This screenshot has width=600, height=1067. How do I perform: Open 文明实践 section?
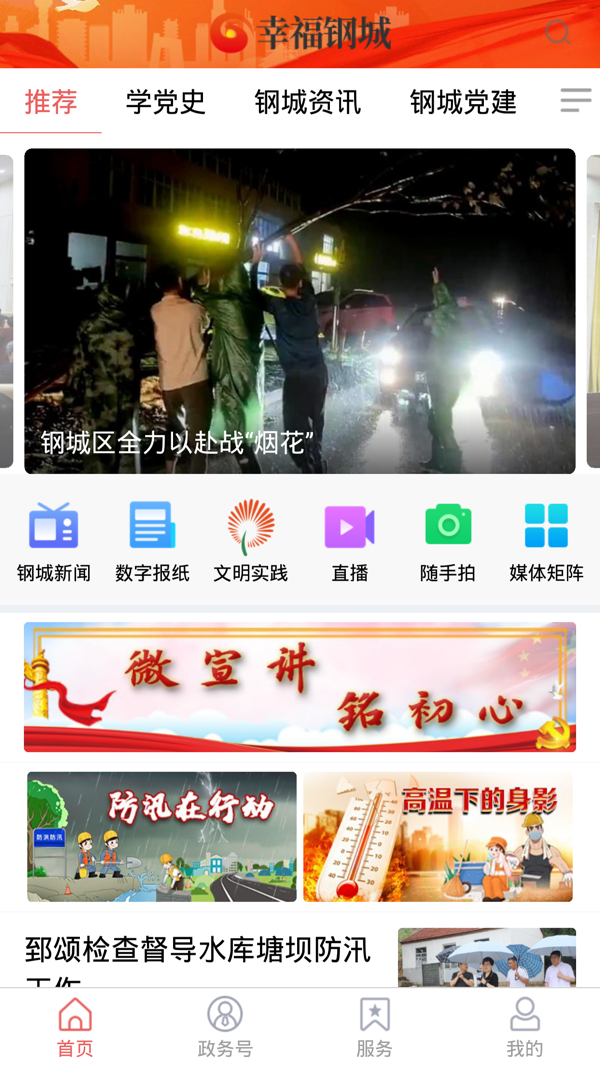tap(250, 542)
